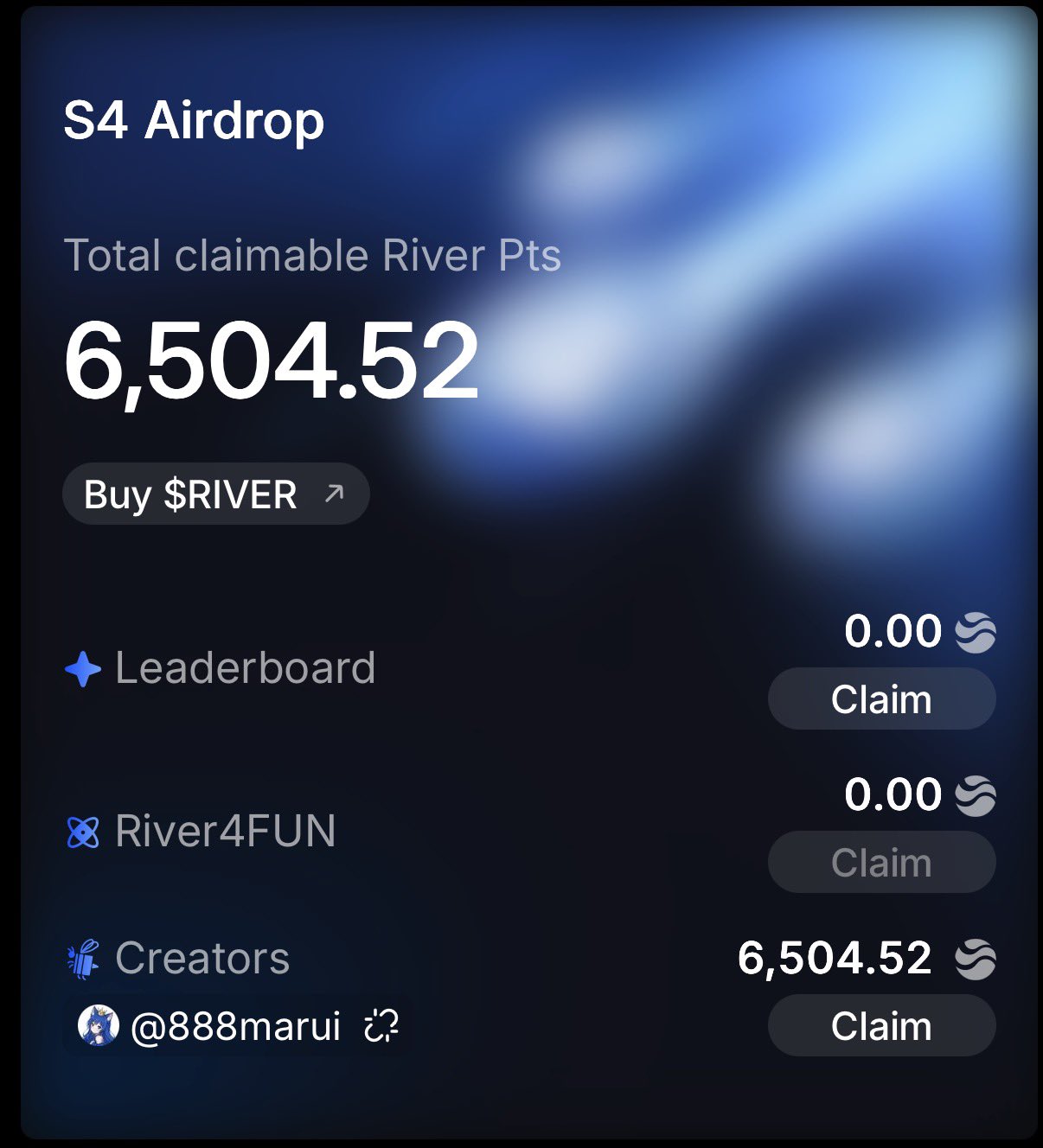Image resolution: width=1043 pixels, height=1148 pixels.
Task: Open the Buy $RIVER link
Action: point(215,494)
